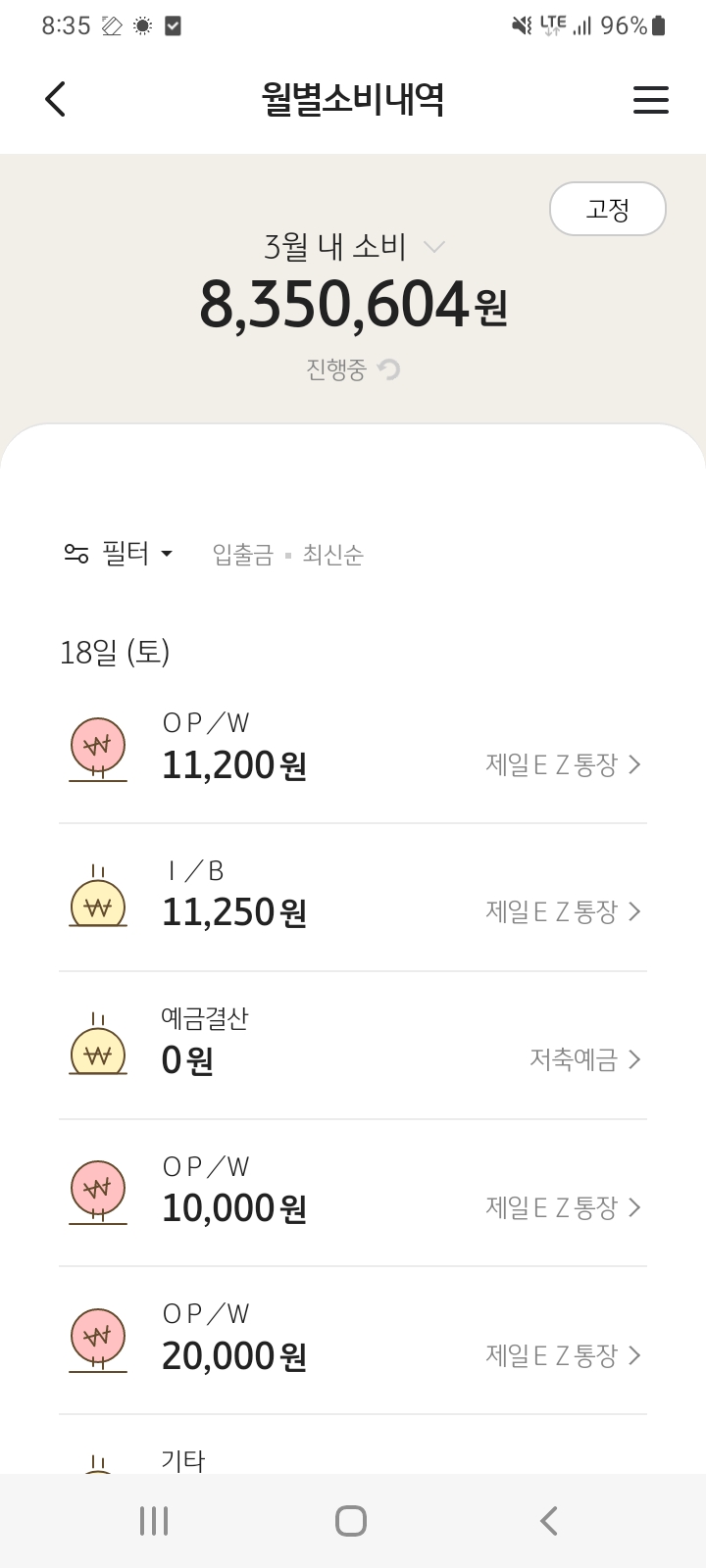
Task: View the OP/W 20,000원 transaction details
Action: click(x=353, y=1341)
